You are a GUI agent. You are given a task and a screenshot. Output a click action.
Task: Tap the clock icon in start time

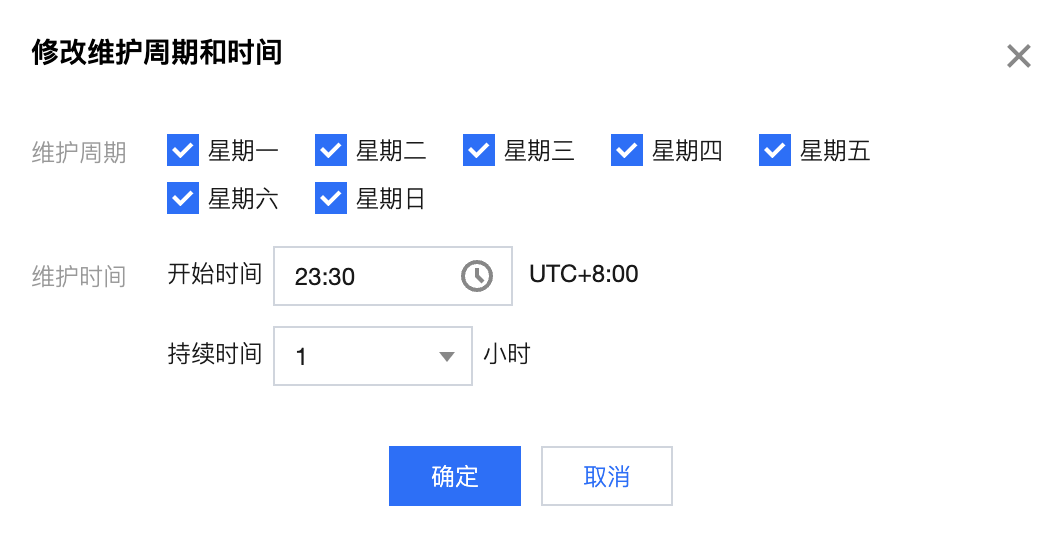[x=477, y=276]
